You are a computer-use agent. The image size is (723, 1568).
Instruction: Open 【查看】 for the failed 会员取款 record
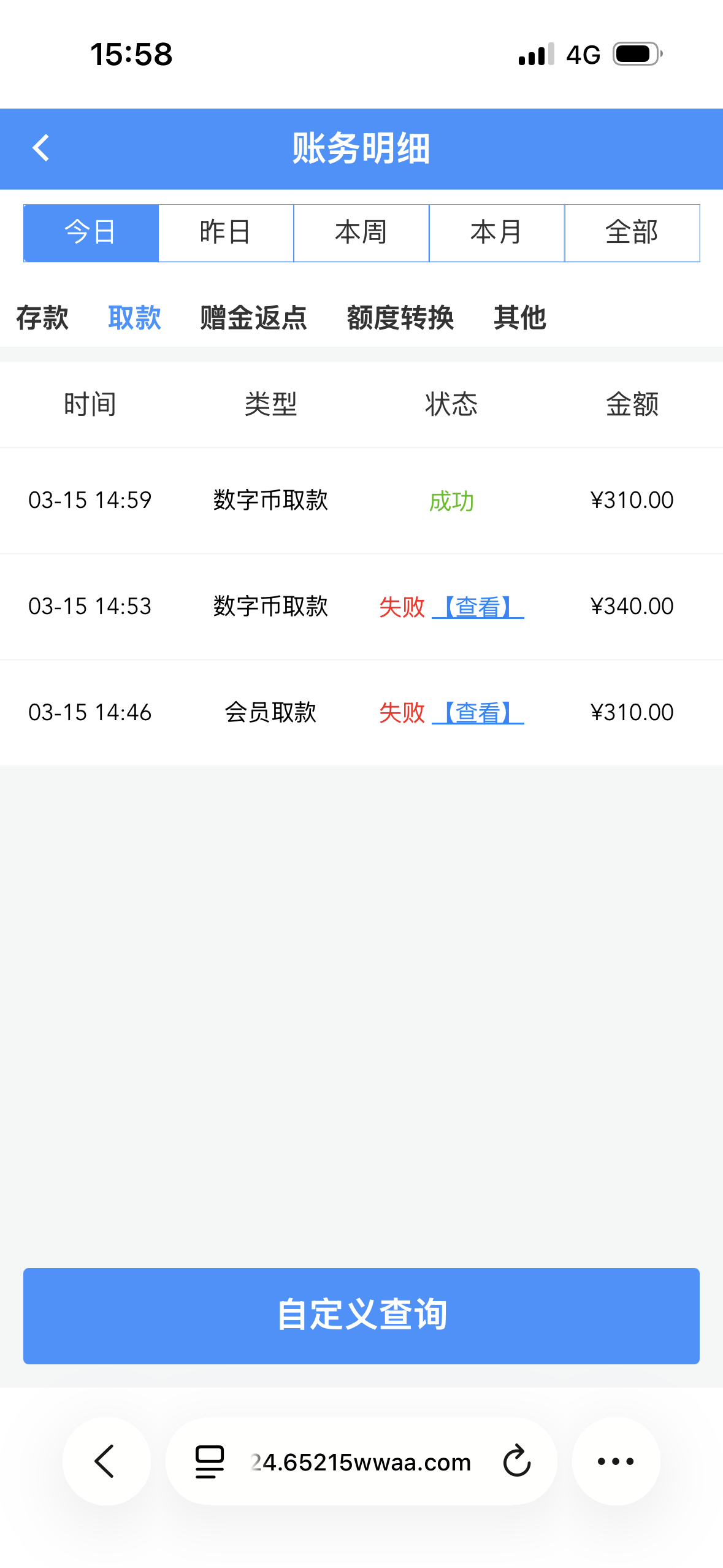coord(480,712)
